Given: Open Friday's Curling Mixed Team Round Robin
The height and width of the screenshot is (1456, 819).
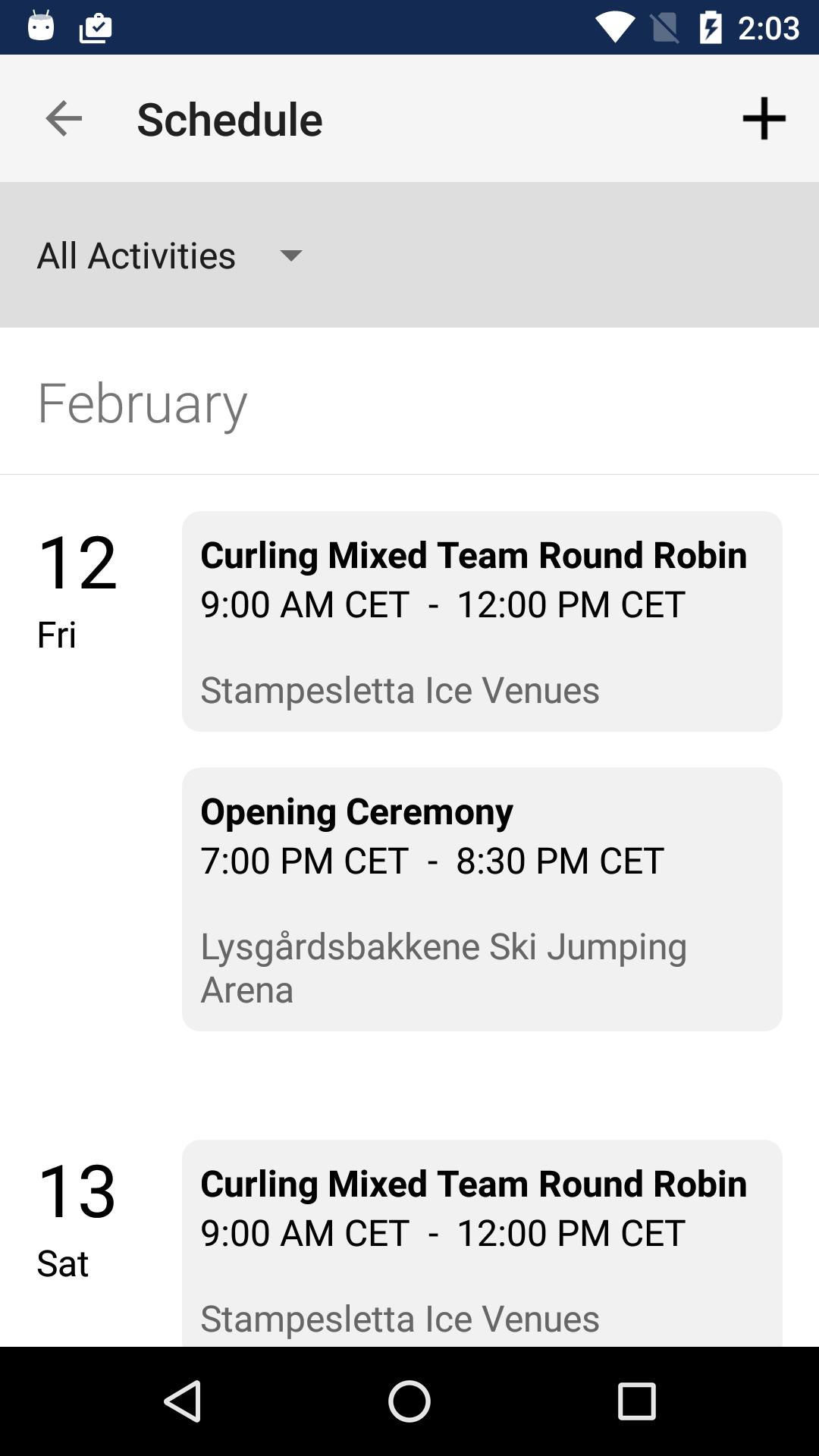Looking at the screenshot, I should click(x=482, y=621).
